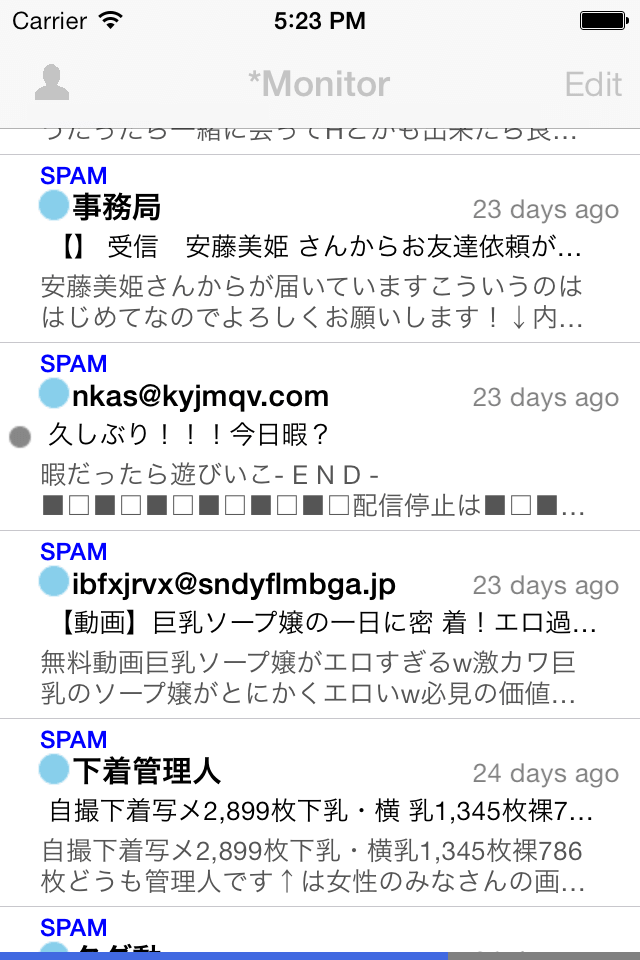This screenshot has width=640, height=960.
Task: Tap the Edit button
Action: (593, 84)
